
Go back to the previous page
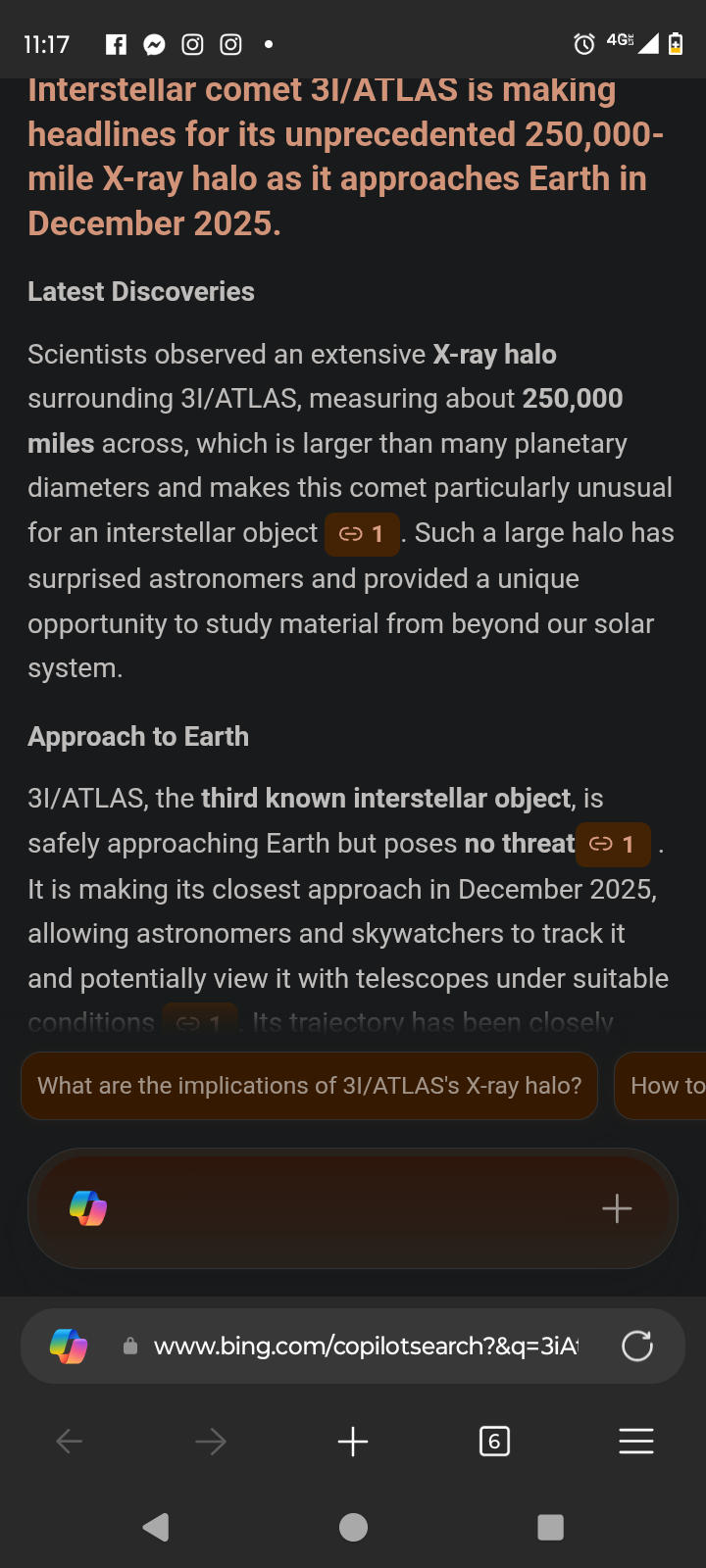(70, 1442)
